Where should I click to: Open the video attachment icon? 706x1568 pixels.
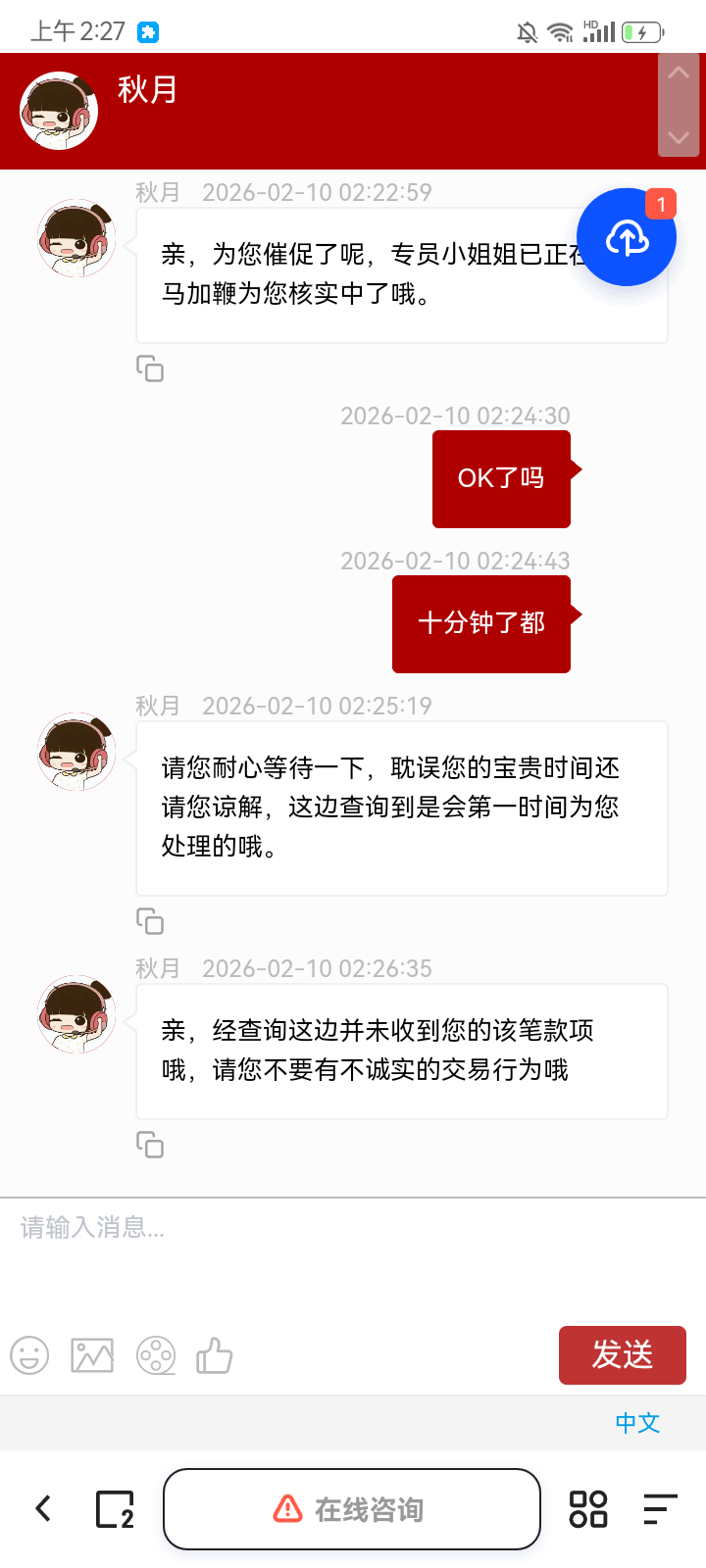[x=153, y=1355]
